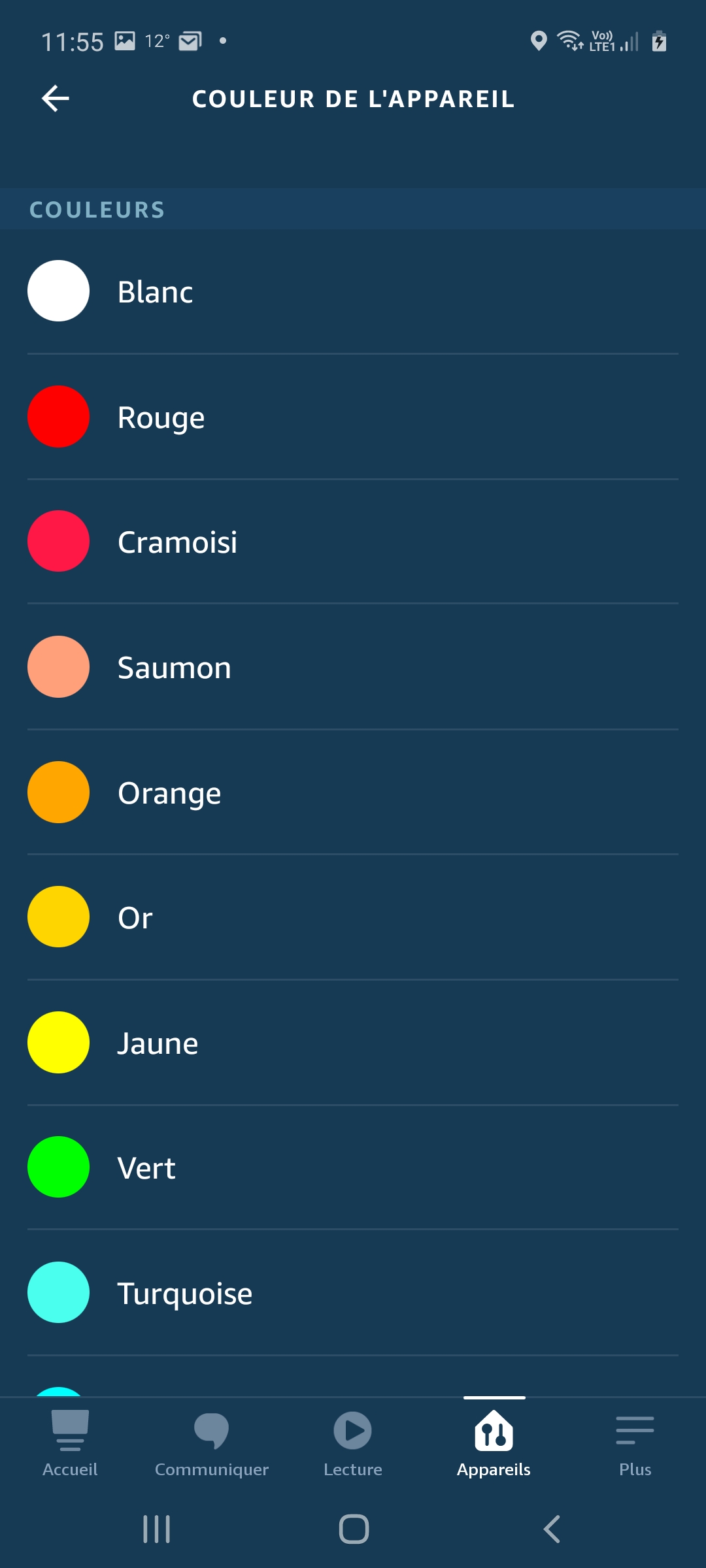The image size is (706, 1568).
Task: Tap the system home button
Action: pos(354,1529)
